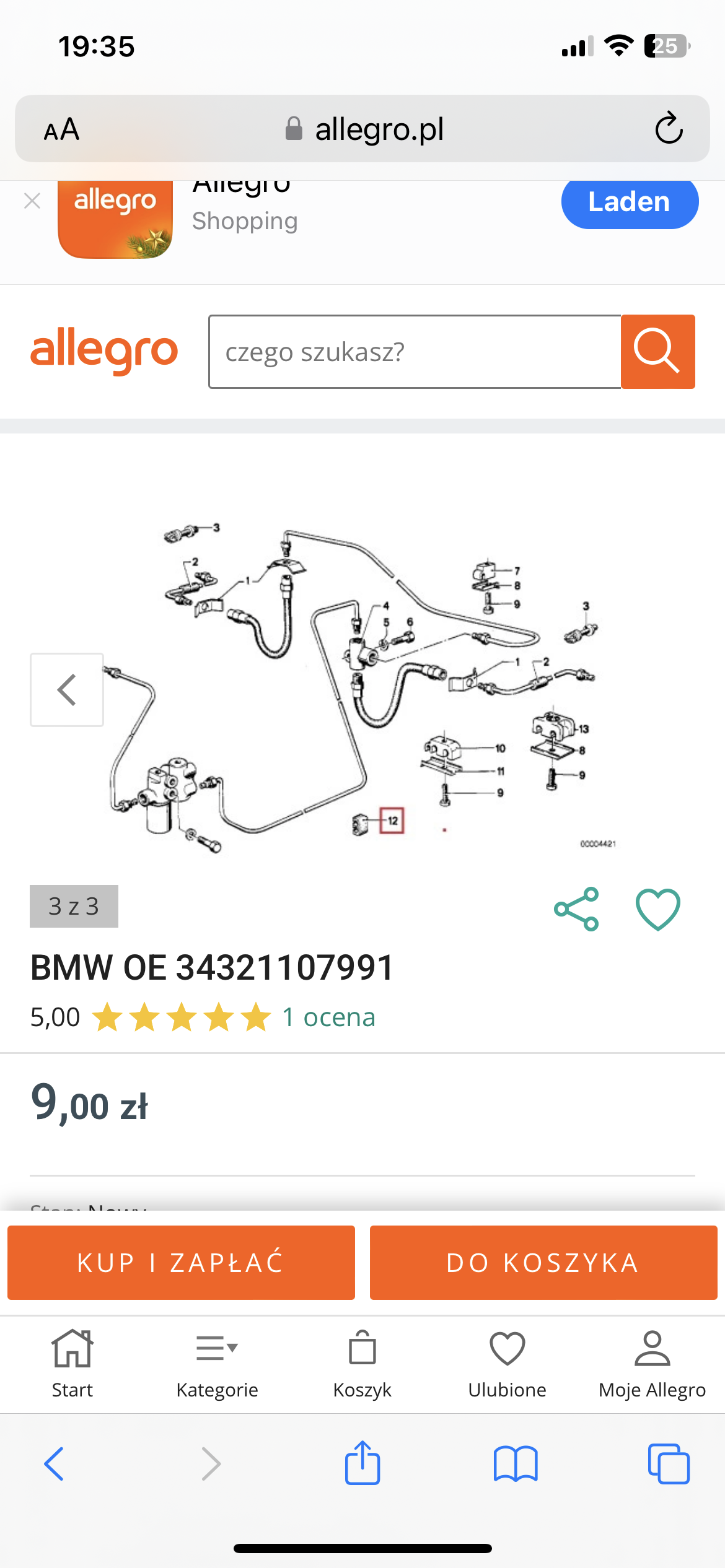The height and width of the screenshot is (1568, 725).
Task: Open Safari bookmarks
Action: [x=515, y=1464]
